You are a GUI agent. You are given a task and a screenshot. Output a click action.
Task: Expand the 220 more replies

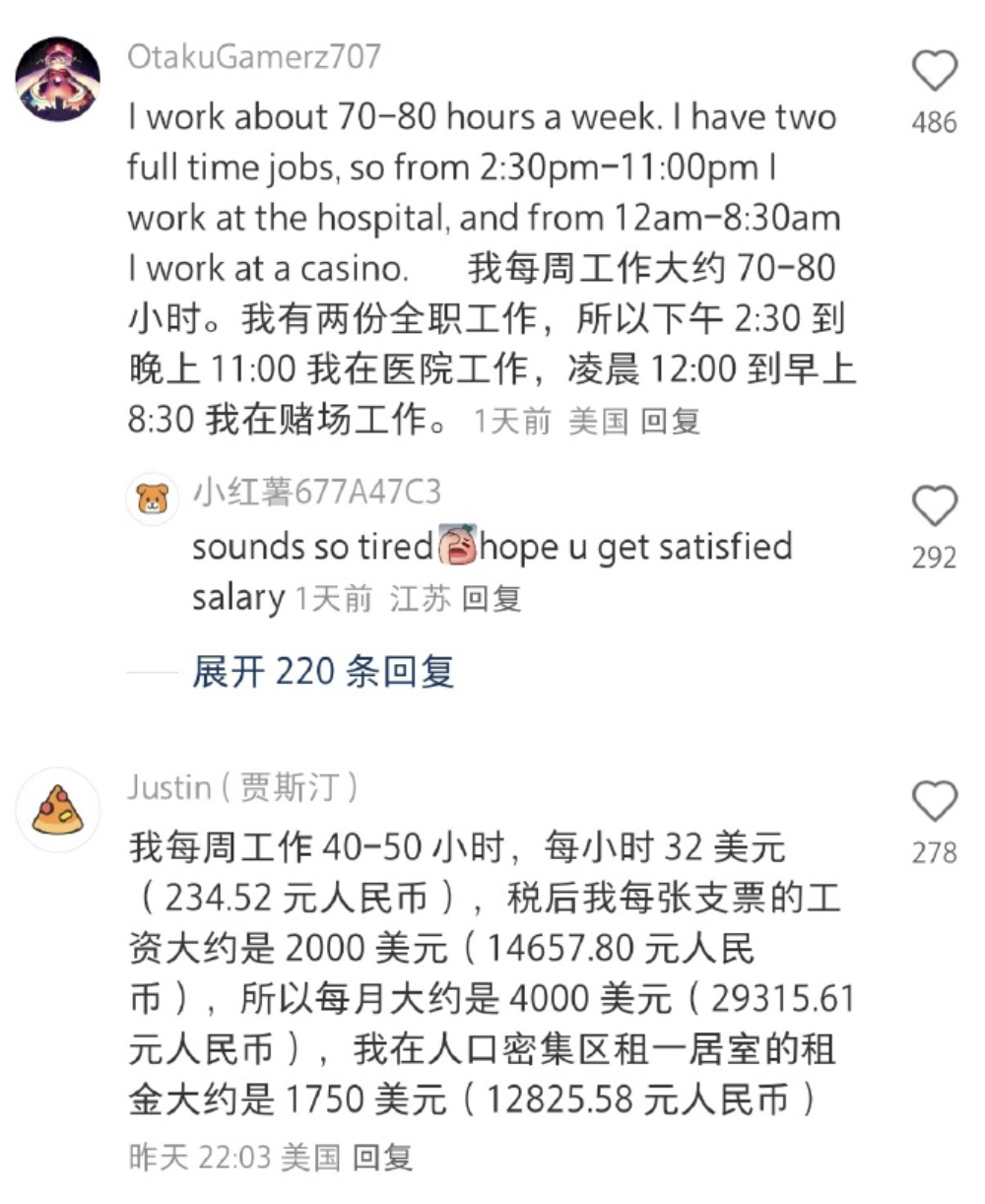(322, 672)
